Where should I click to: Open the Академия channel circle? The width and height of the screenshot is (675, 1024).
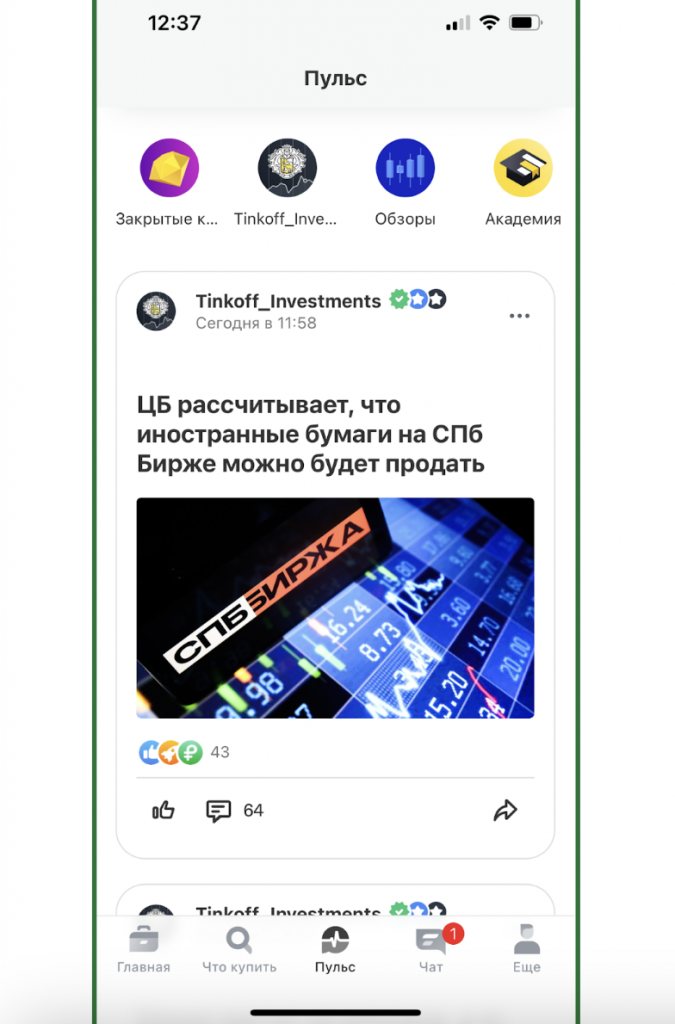523,168
